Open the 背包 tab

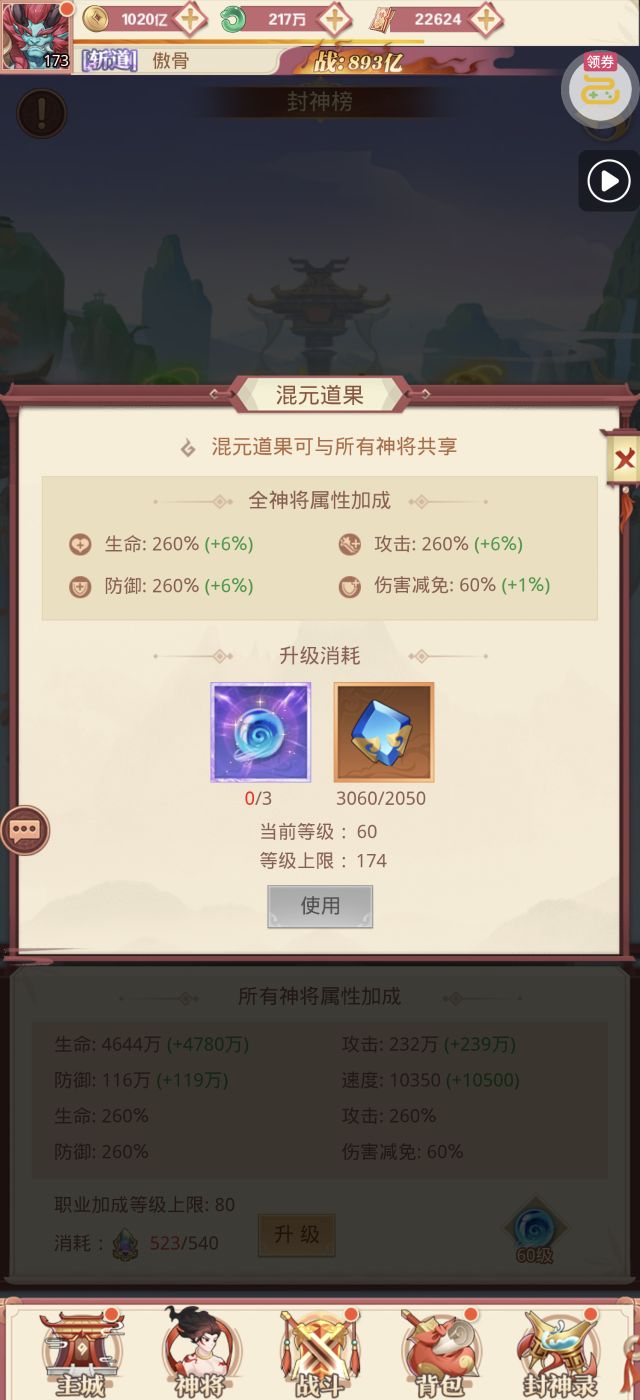pyautogui.click(x=440, y=1350)
